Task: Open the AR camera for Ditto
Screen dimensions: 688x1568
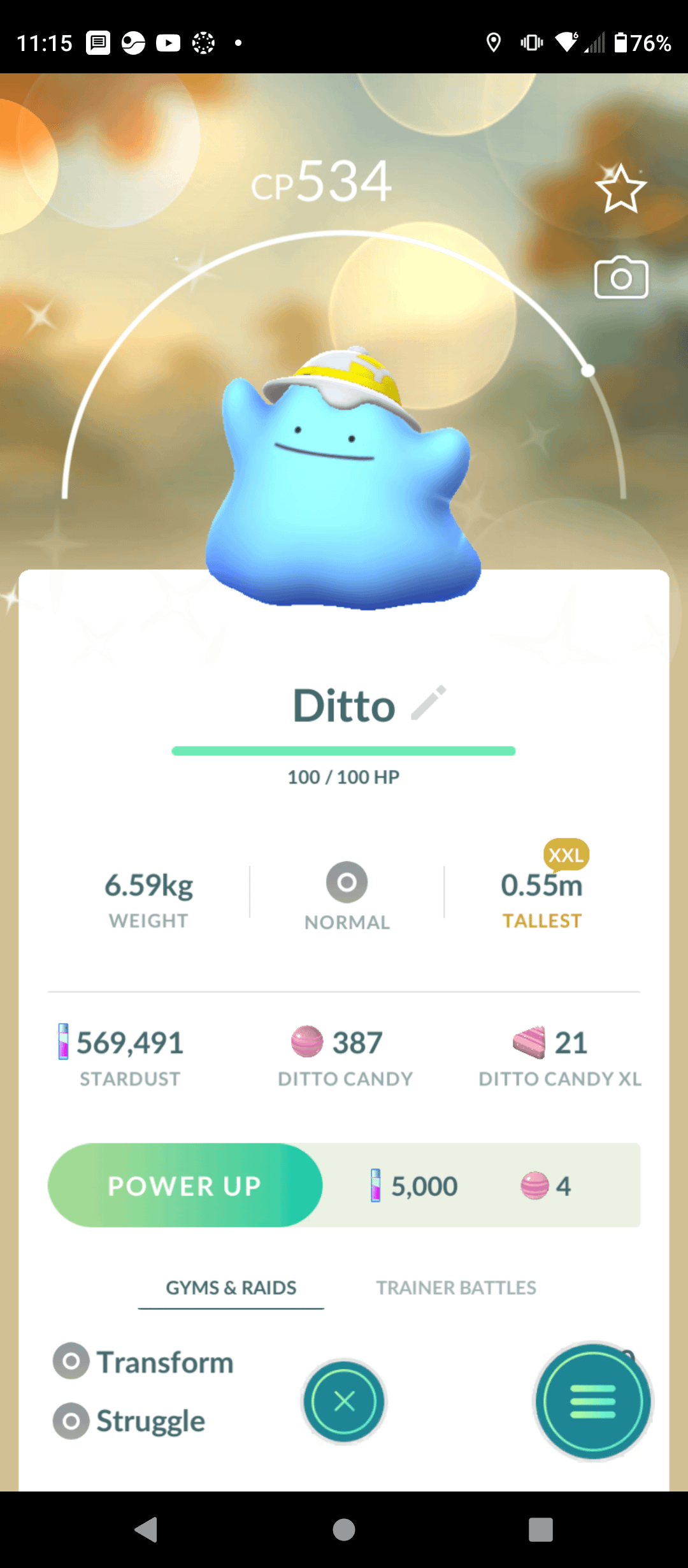Action: [x=621, y=278]
